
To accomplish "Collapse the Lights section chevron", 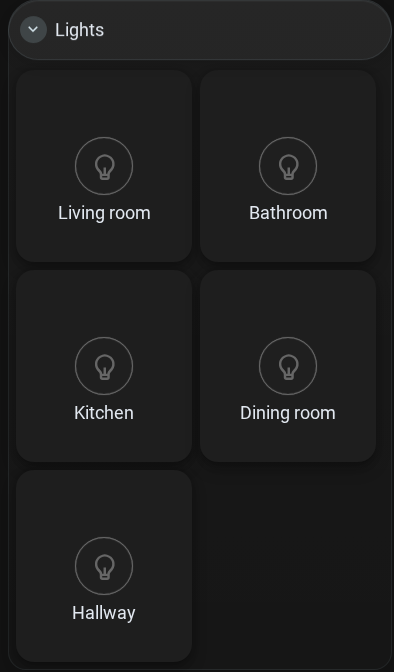I will (x=33, y=30).
